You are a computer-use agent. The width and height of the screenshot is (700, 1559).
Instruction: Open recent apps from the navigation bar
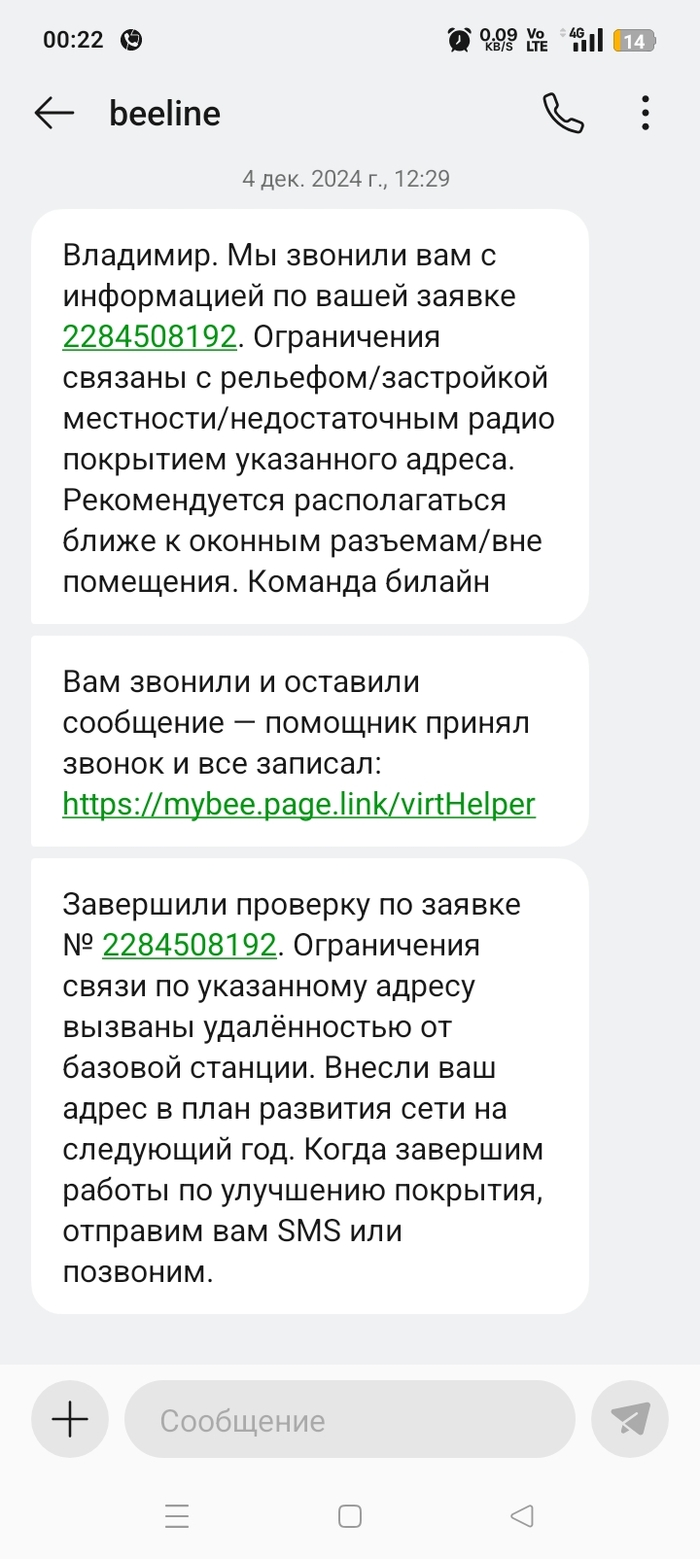coord(177,1516)
